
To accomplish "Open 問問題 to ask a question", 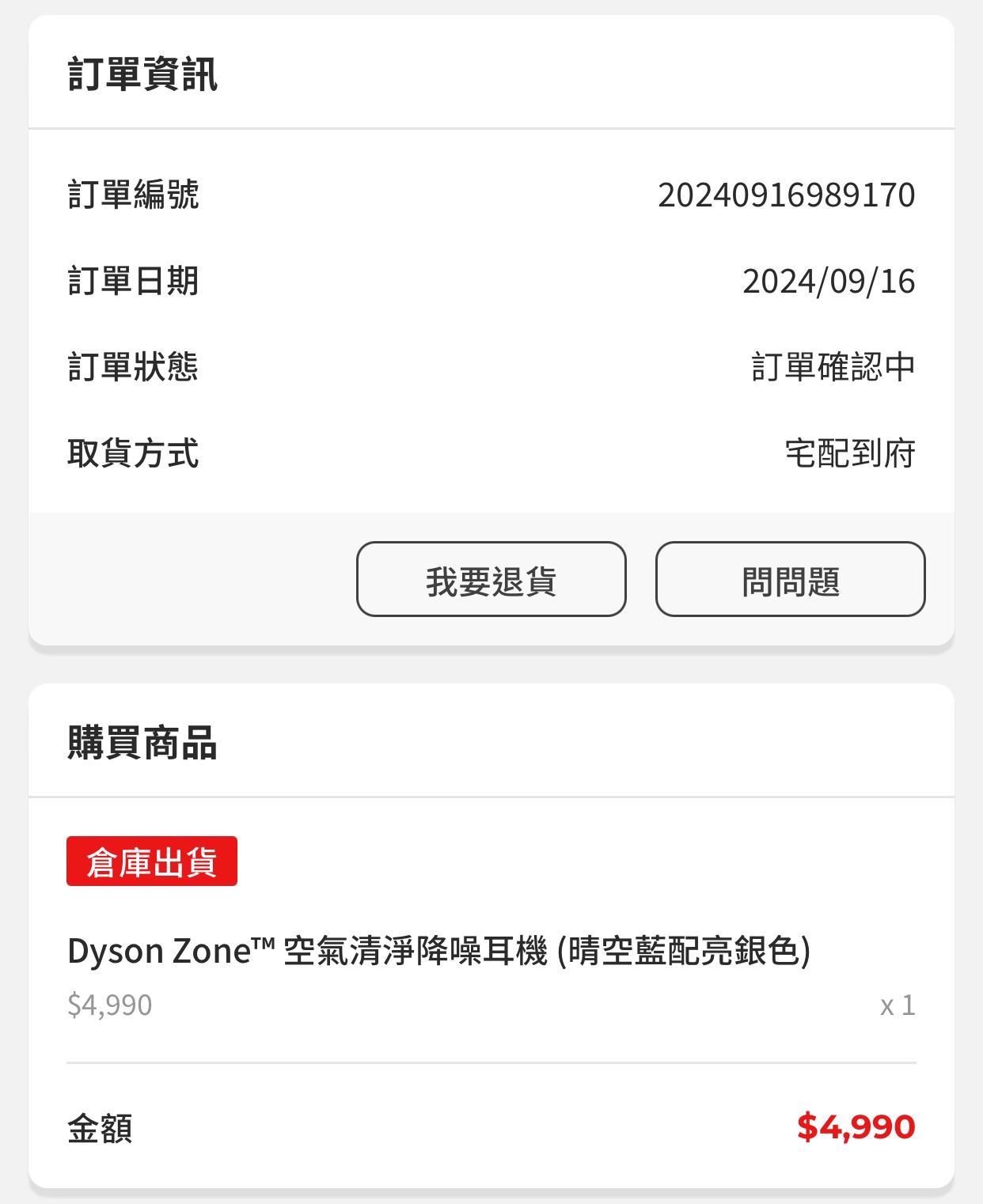I will click(x=790, y=580).
